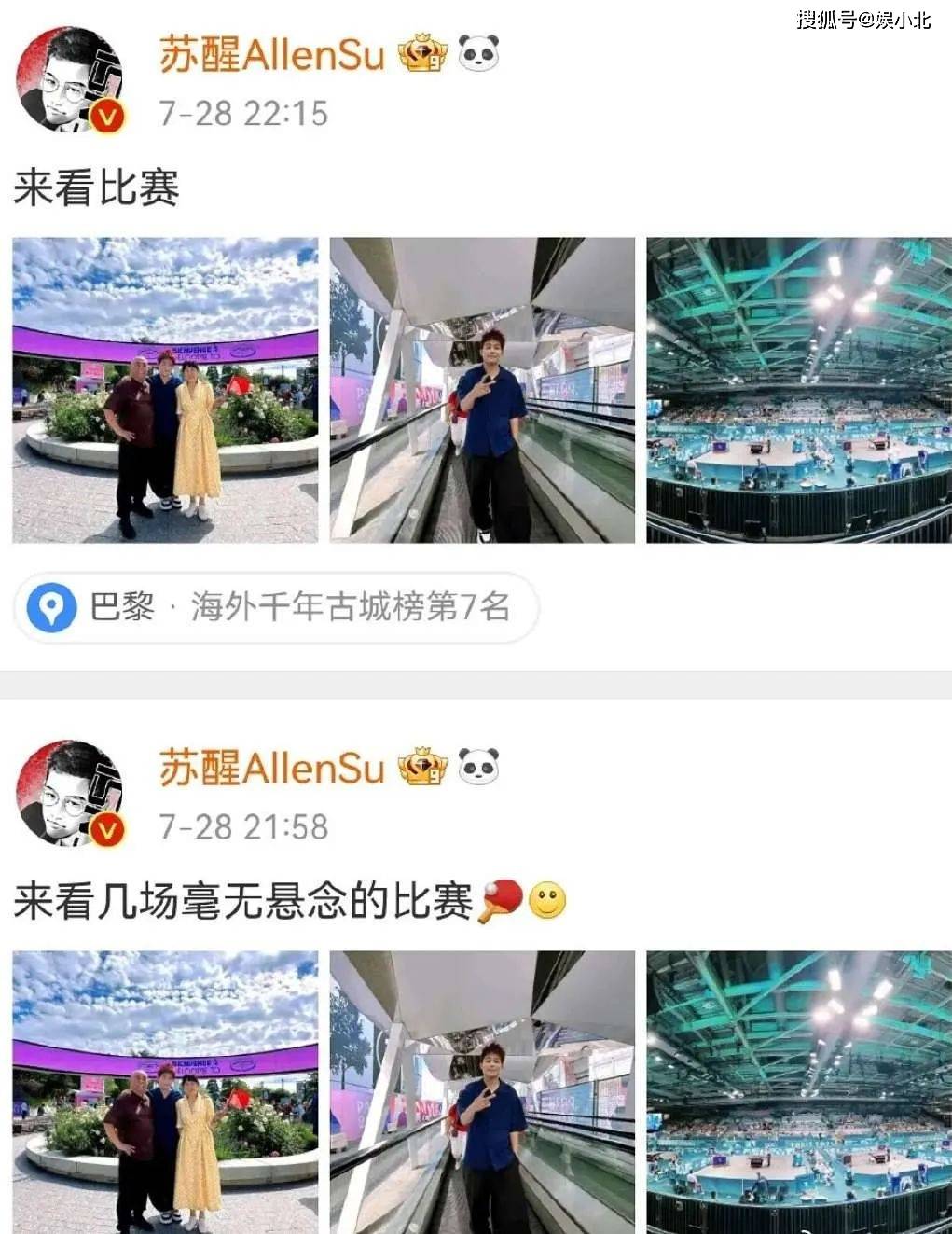Enlarge the arena photo in the 22:15 post
Viewport: 952px width, 1234px height.
pos(798,390)
